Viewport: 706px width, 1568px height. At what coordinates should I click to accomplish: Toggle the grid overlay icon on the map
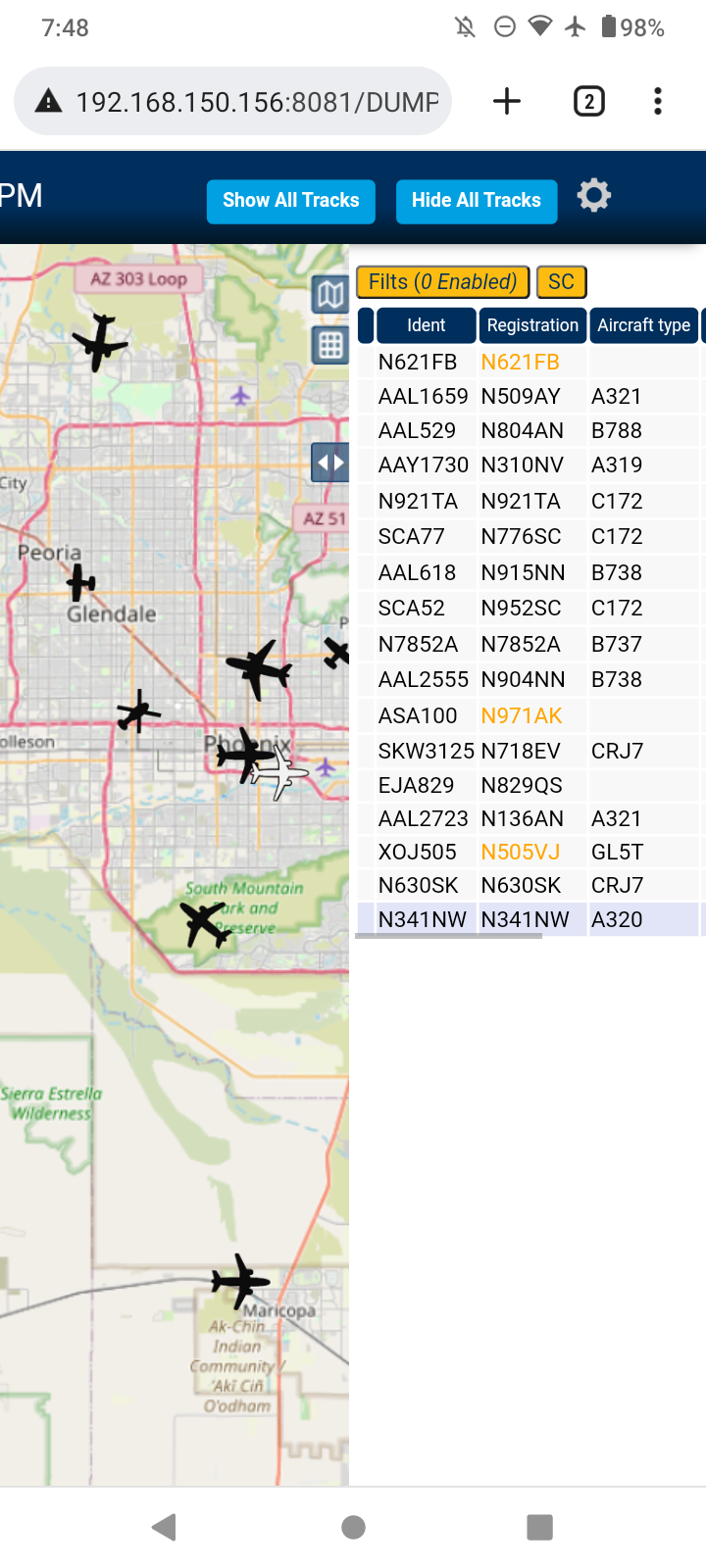330,345
